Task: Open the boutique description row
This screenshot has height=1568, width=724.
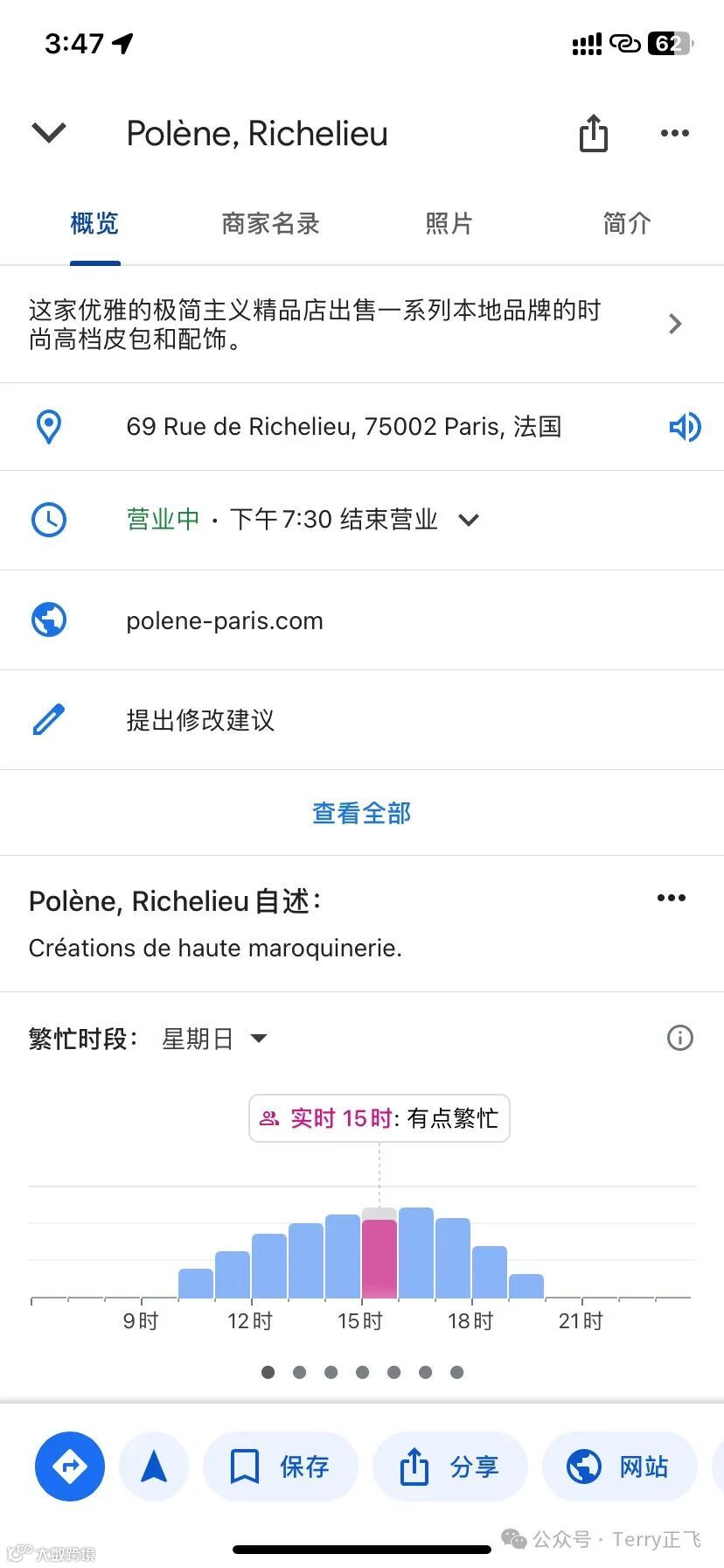Action: (350, 324)
